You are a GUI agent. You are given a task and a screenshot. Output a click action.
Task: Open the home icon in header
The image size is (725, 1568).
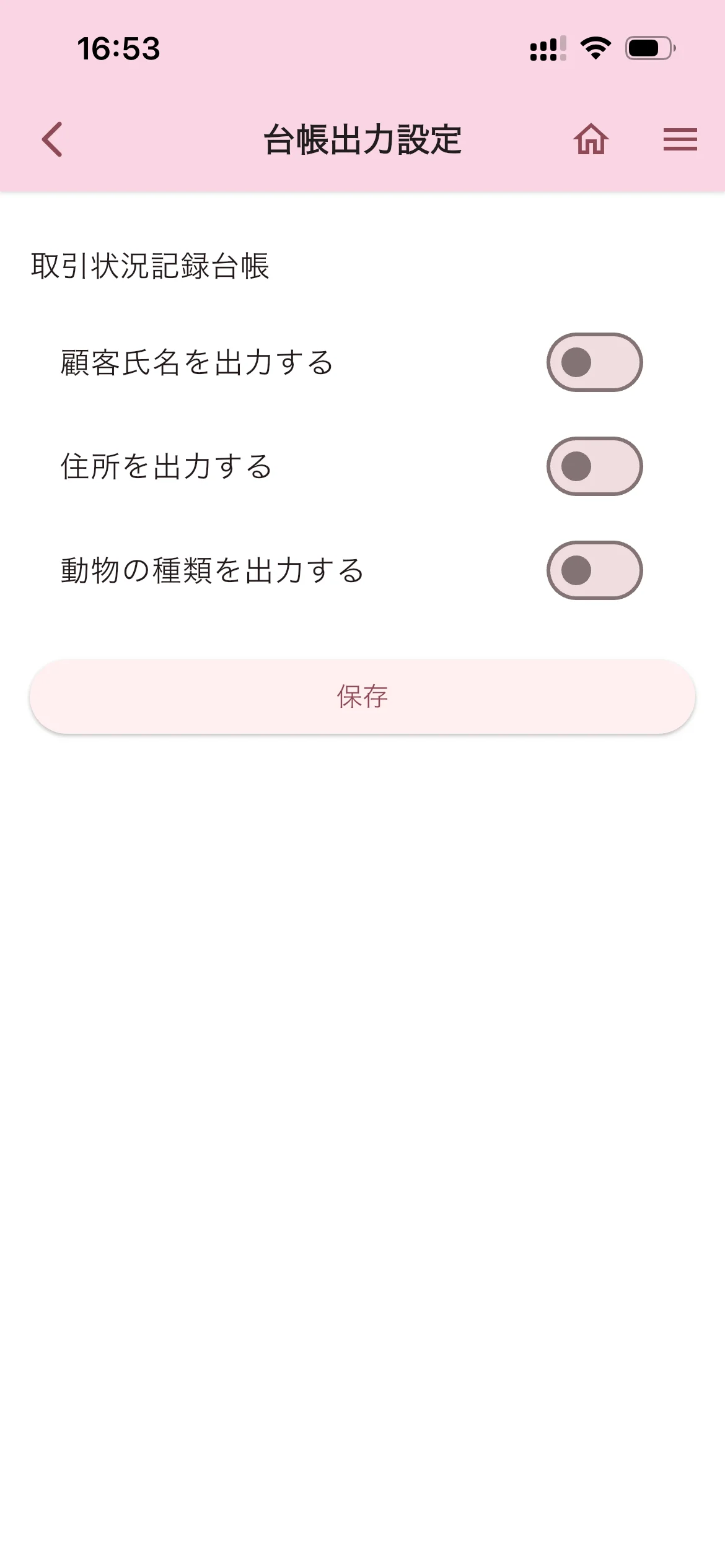coord(591,139)
